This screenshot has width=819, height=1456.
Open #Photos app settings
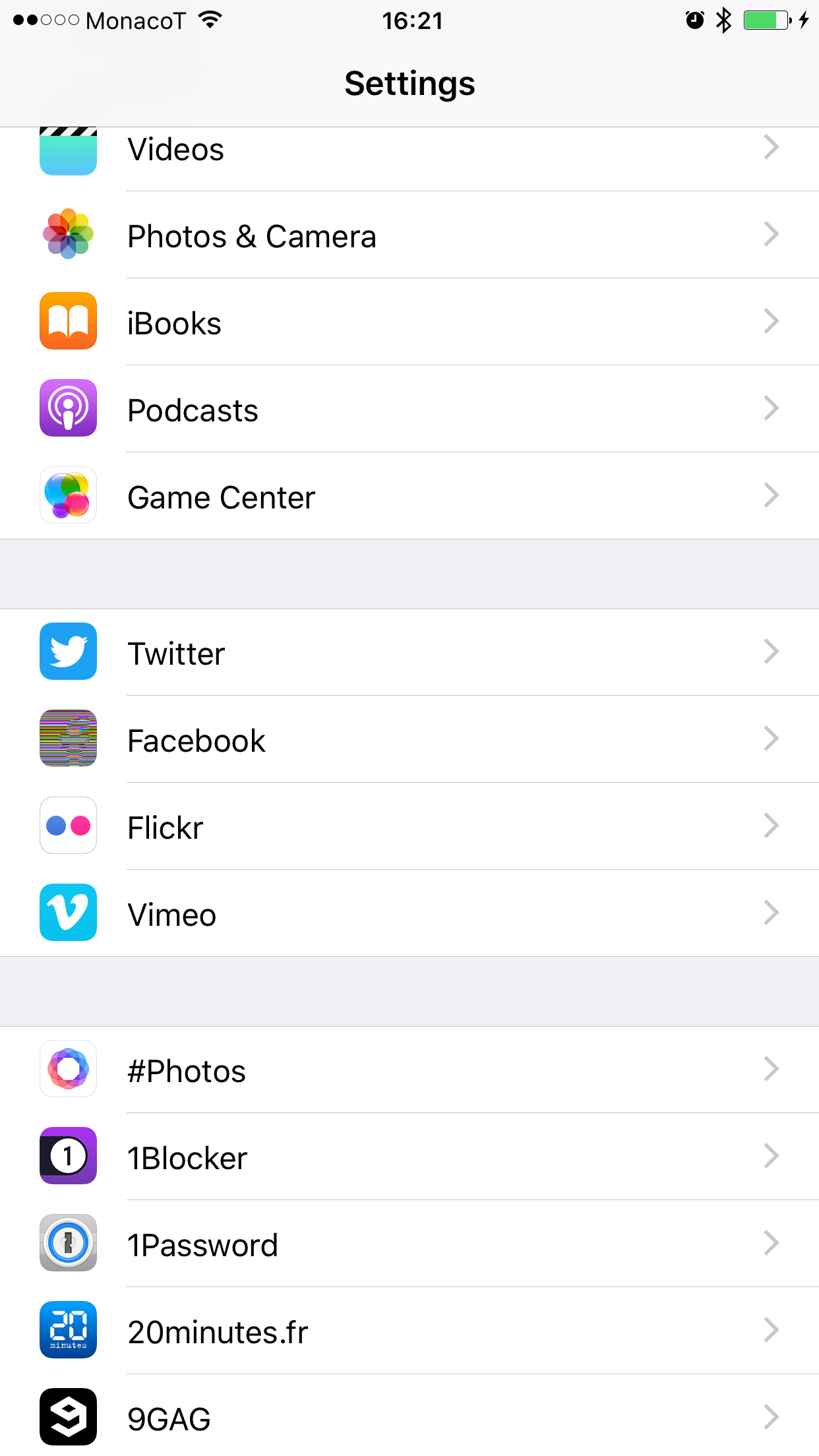click(x=409, y=1070)
